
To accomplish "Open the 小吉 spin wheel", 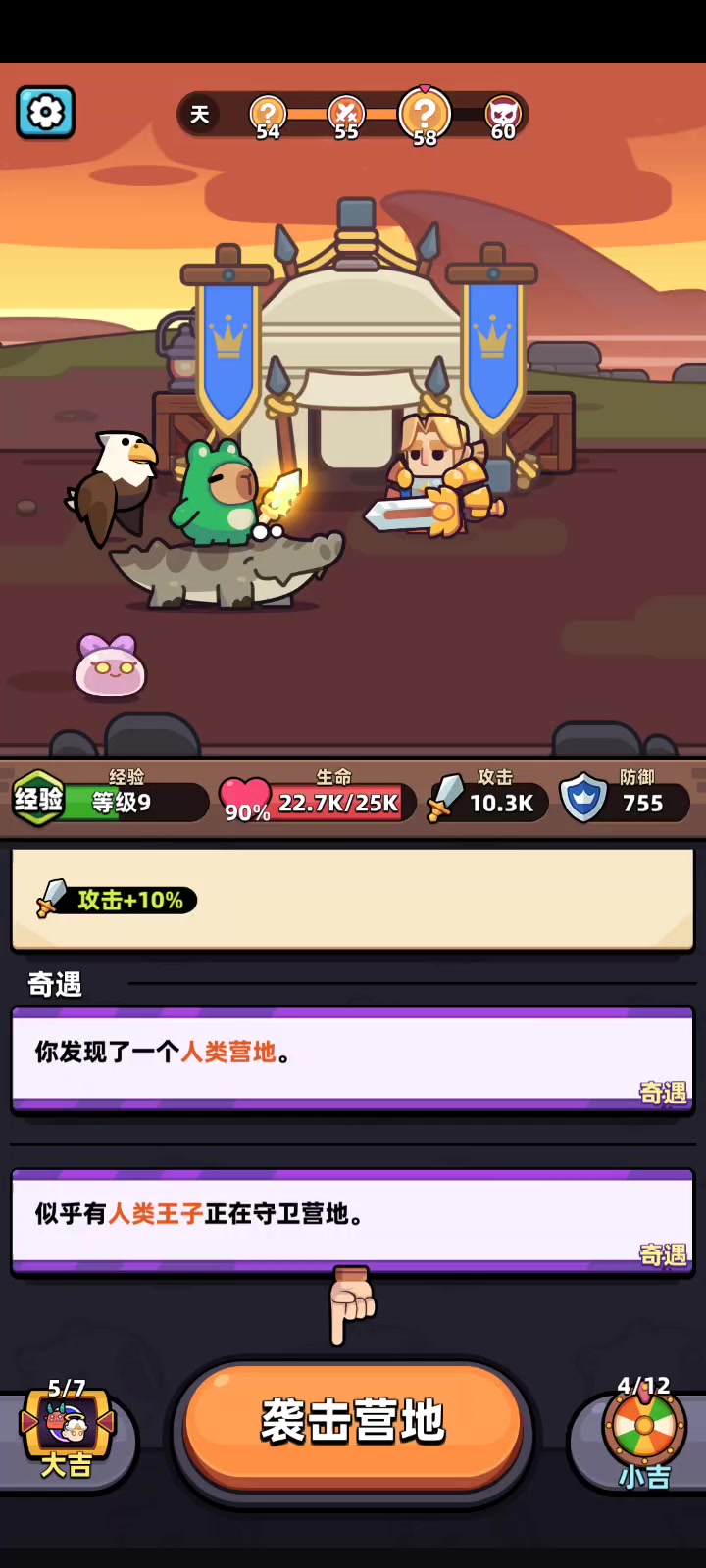I will (644, 1433).
